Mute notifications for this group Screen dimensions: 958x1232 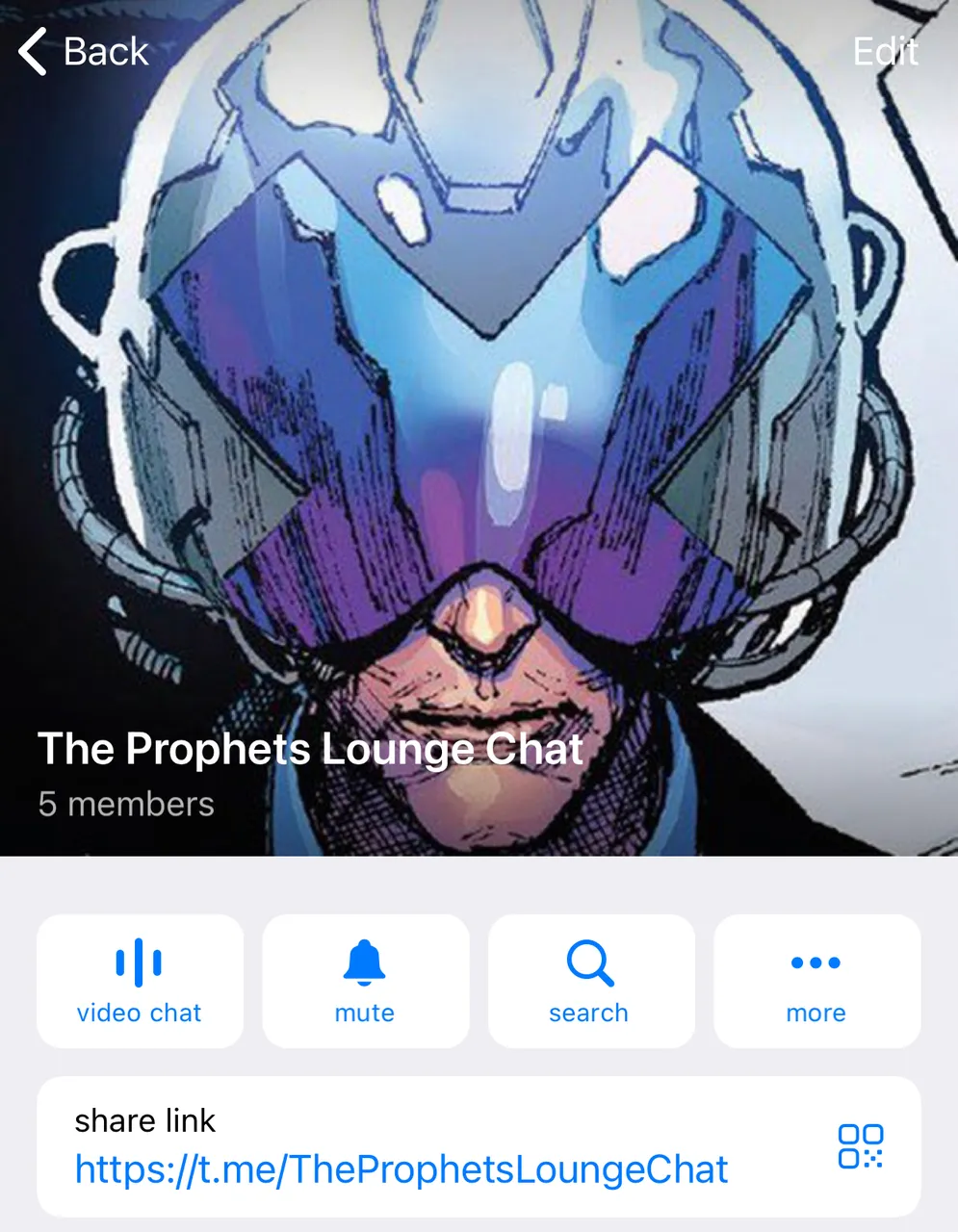(x=365, y=981)
